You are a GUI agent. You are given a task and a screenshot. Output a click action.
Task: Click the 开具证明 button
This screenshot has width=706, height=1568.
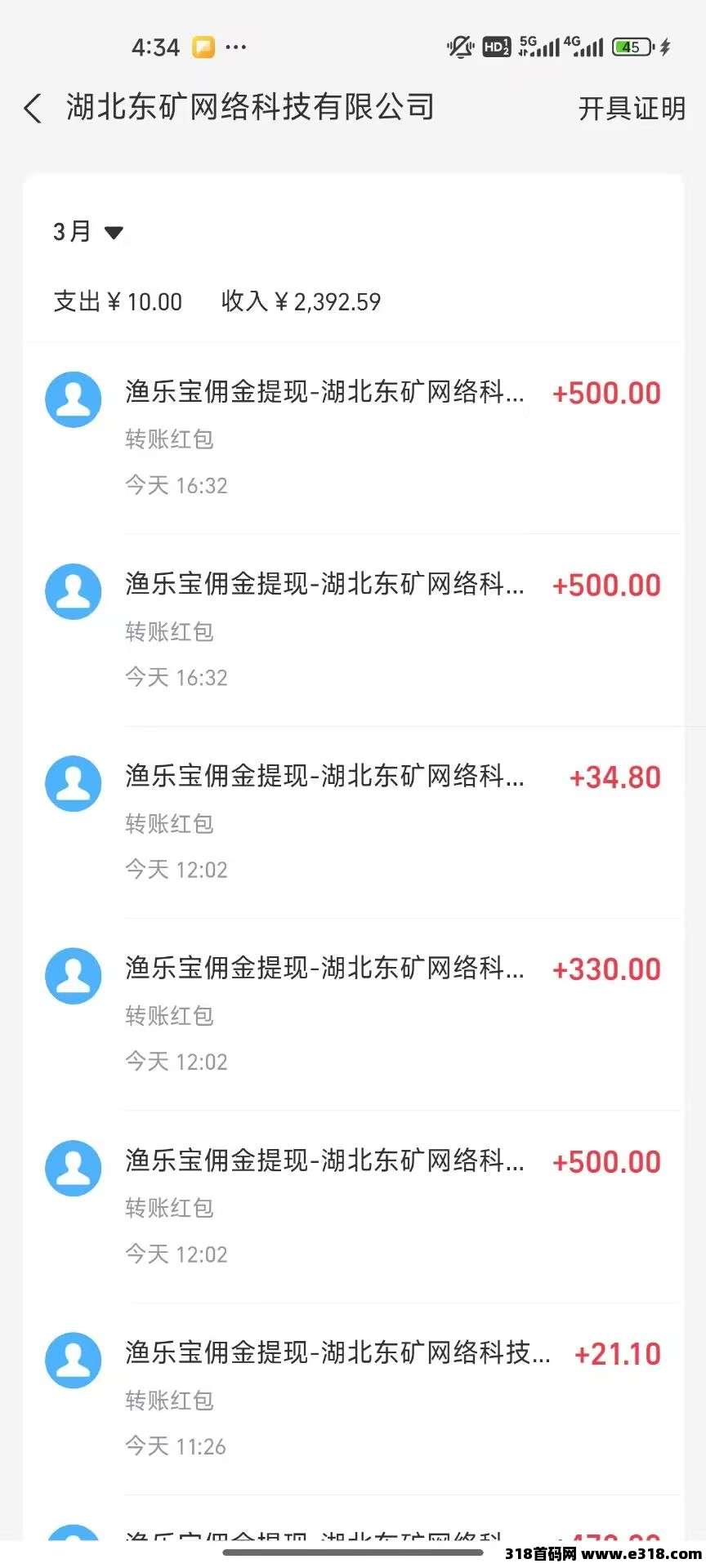pyautogui.click(x=632, y=107)
